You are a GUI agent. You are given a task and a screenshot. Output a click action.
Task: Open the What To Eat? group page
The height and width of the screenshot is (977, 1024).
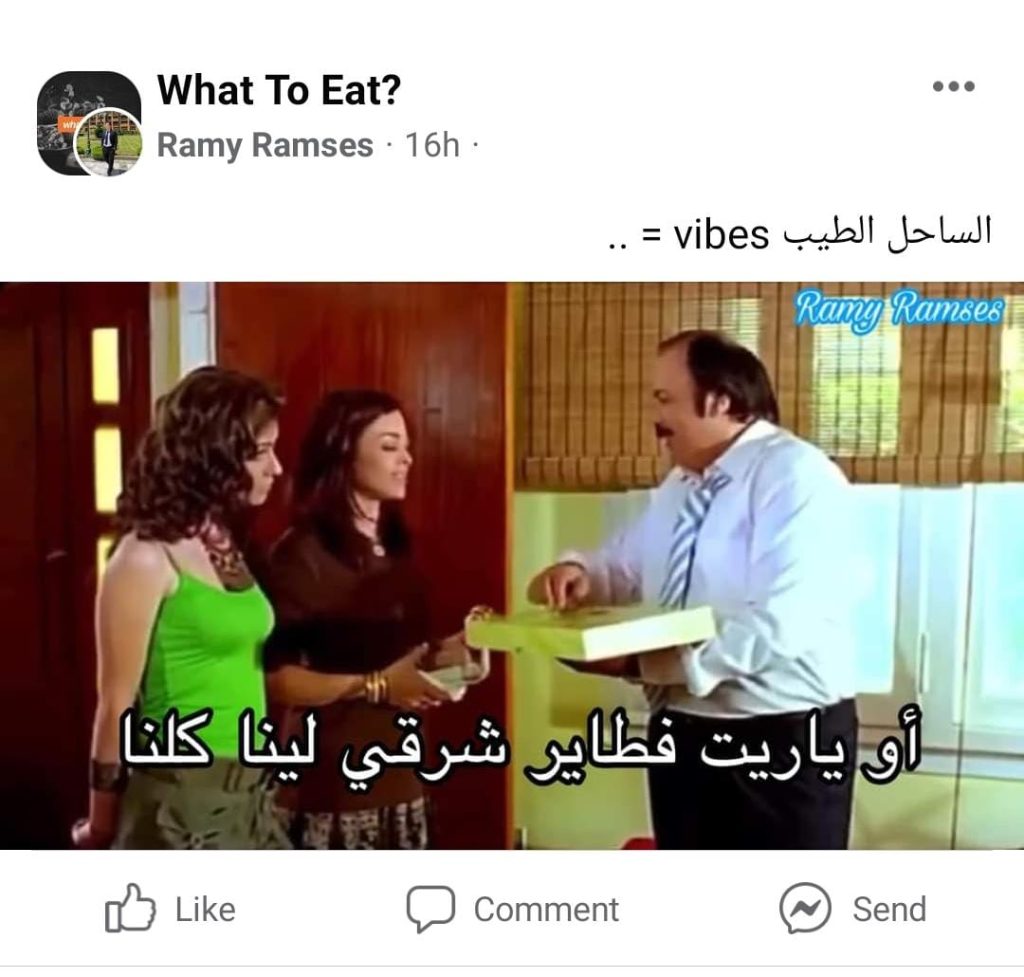coord(279,91)
